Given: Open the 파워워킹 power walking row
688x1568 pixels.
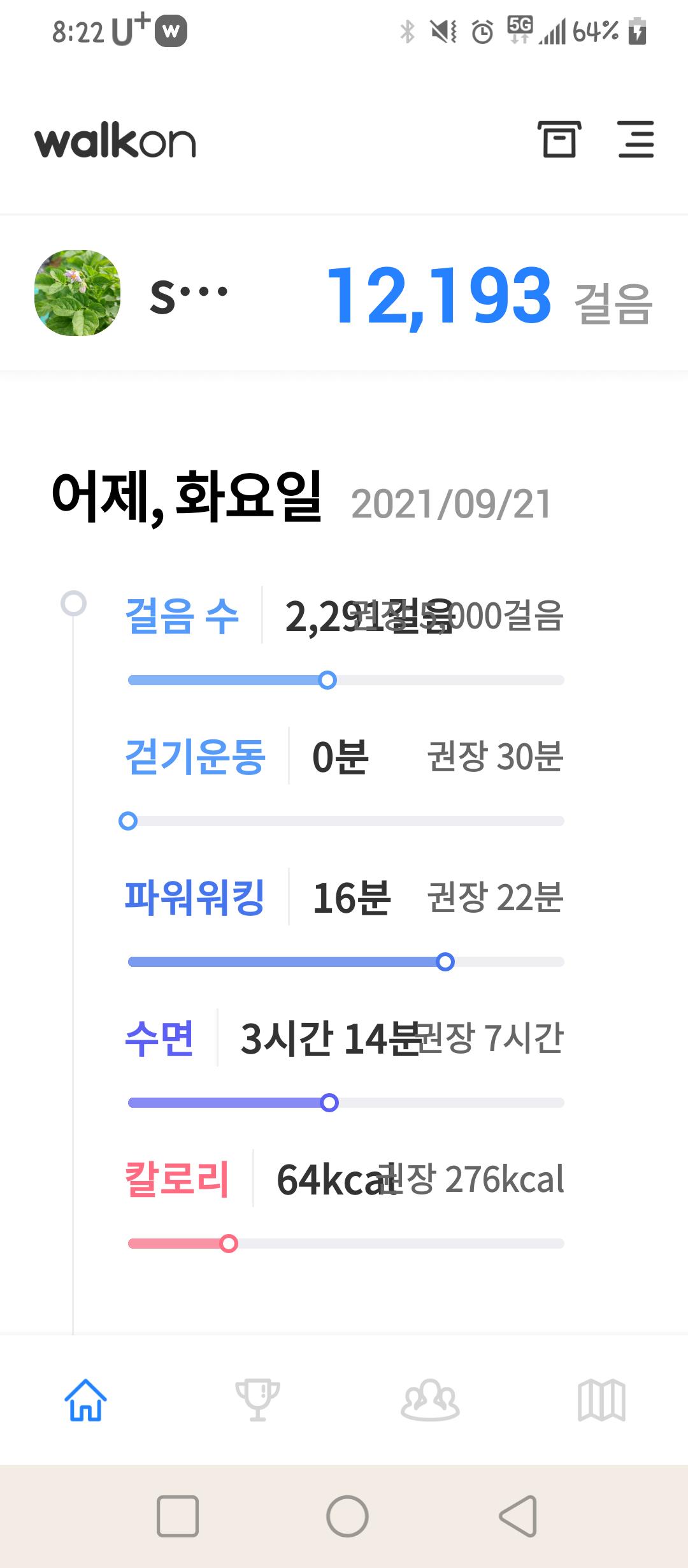Looking at the screenshot, I should [195, 897].
